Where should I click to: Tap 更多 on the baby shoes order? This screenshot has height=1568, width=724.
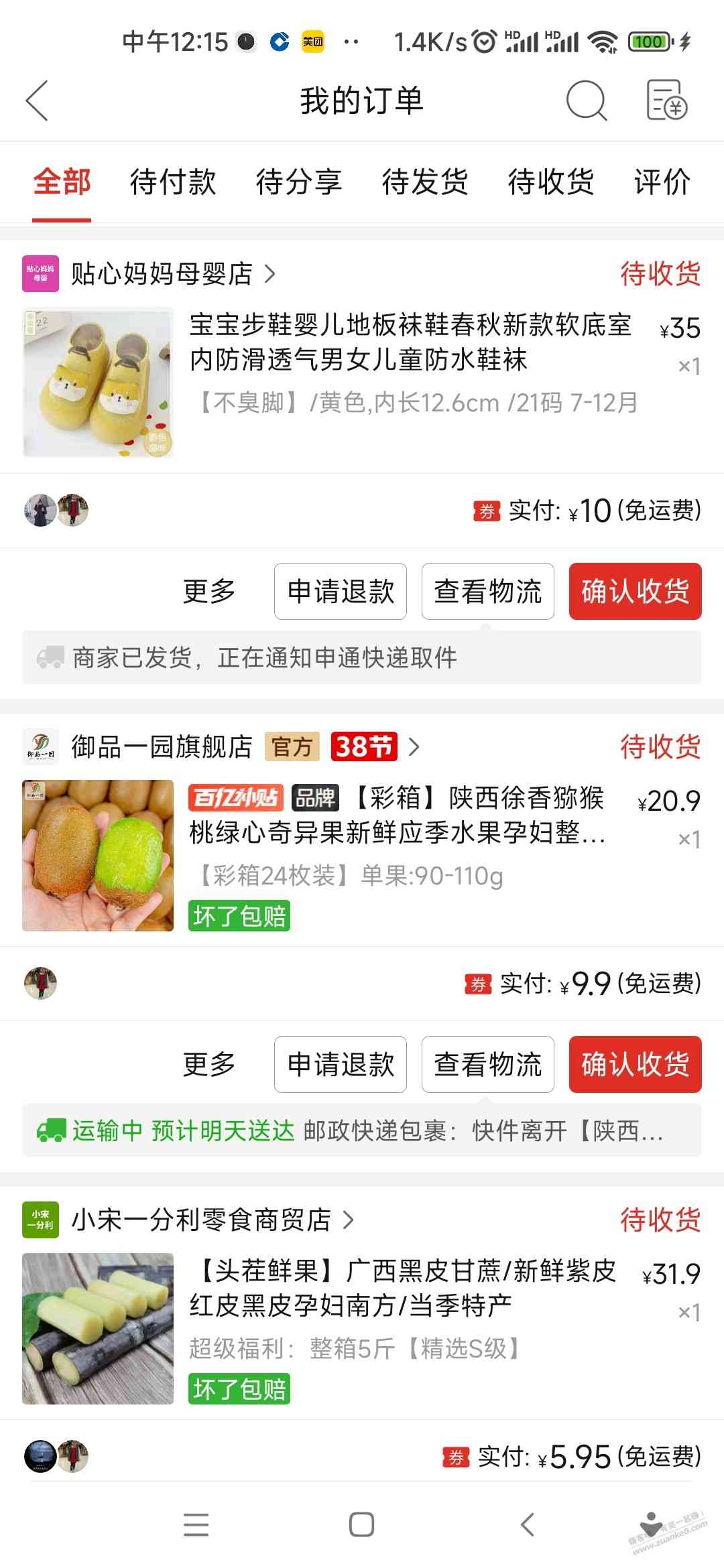pyautogui.click(x=209, y=591)
